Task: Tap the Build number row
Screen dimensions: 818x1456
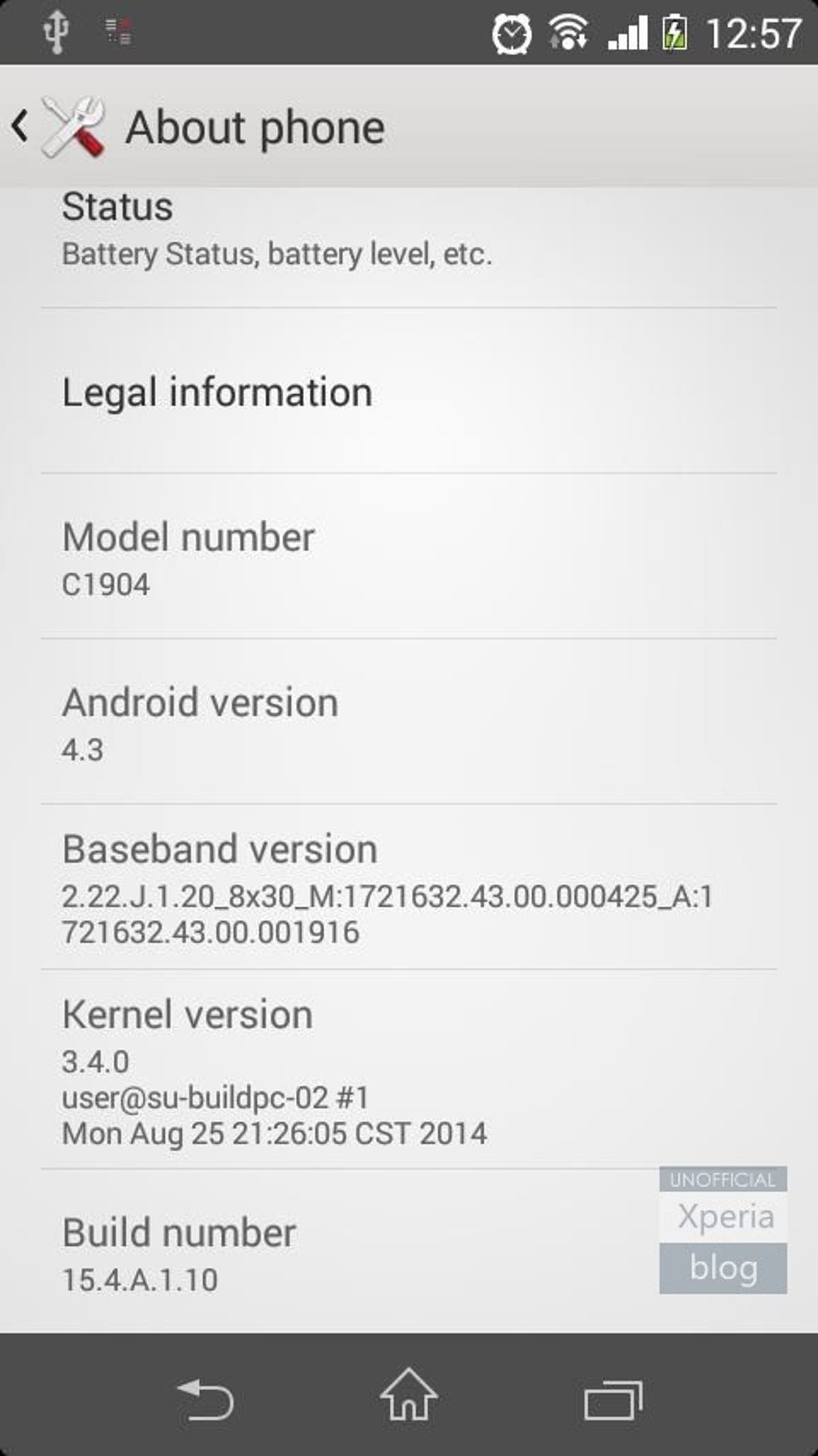Action: (409, 1251)
